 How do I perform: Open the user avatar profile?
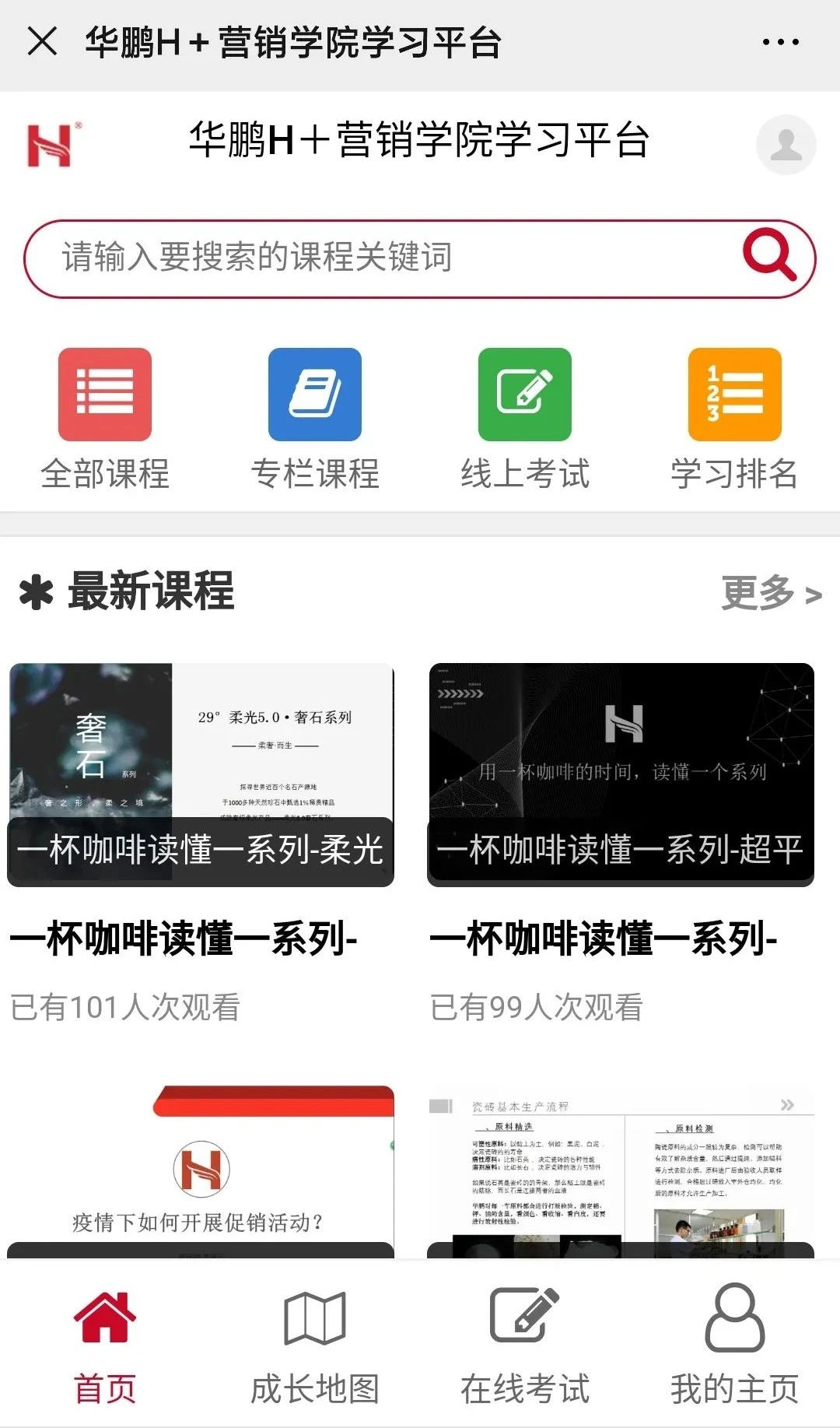(786, 145)
